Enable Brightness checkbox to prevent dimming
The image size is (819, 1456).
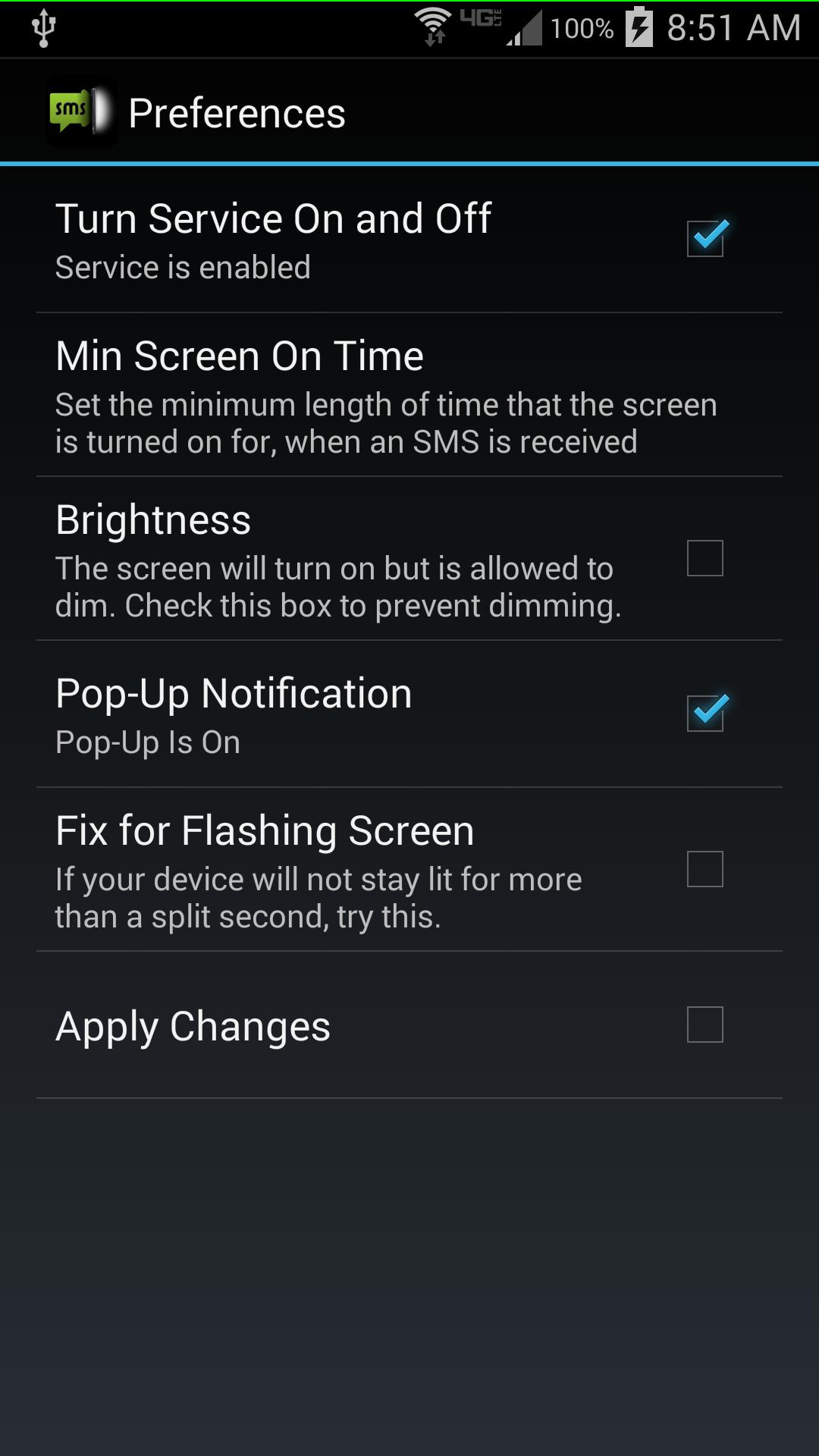[704, 558]
